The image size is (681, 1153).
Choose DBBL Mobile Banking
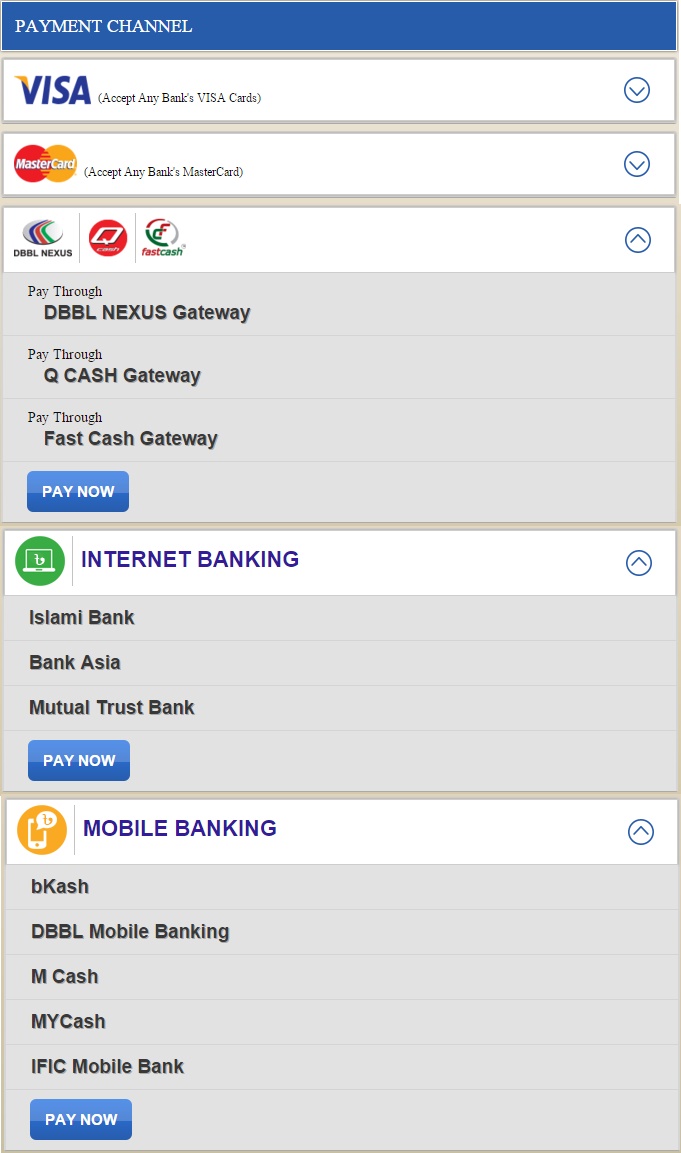[130, 931]
